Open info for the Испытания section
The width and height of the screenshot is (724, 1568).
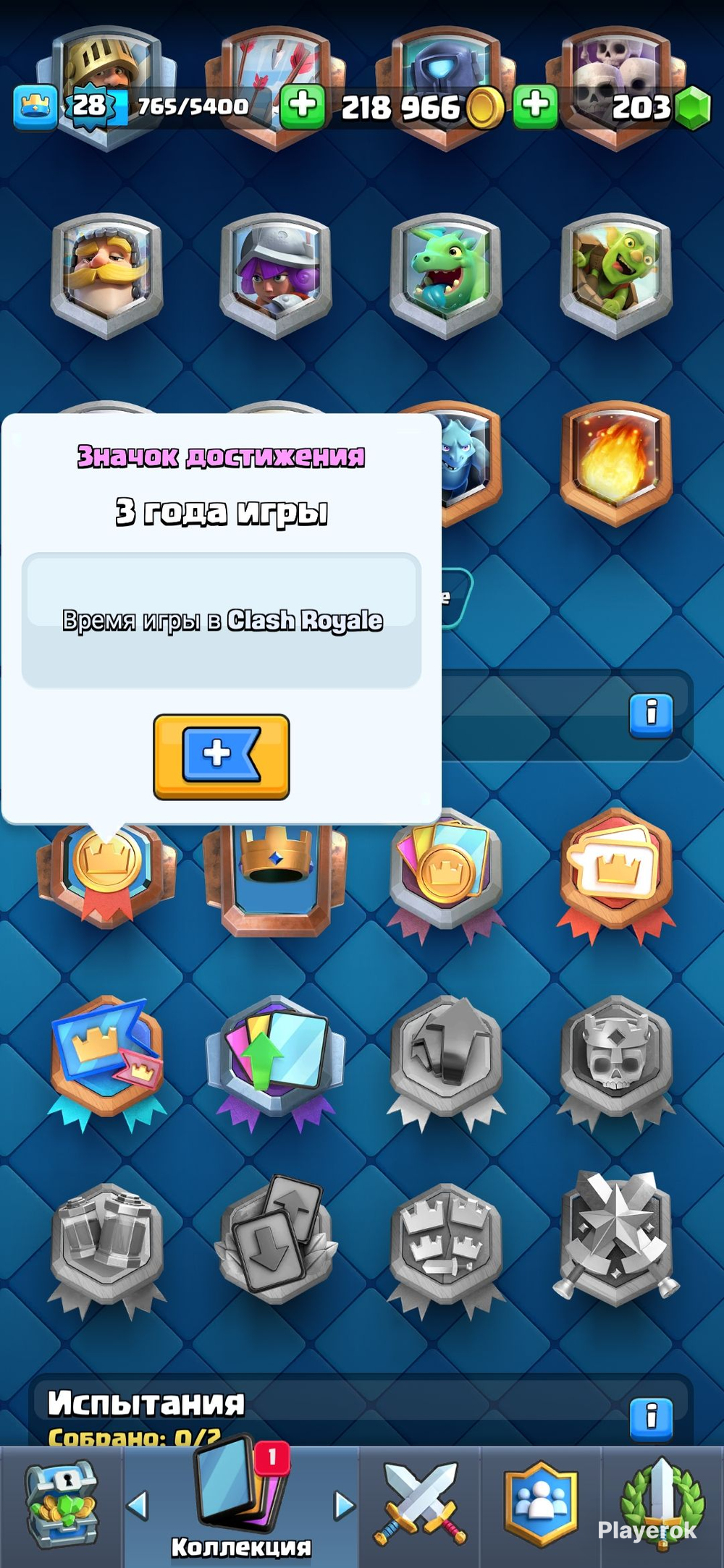[x=651, y=1418]
